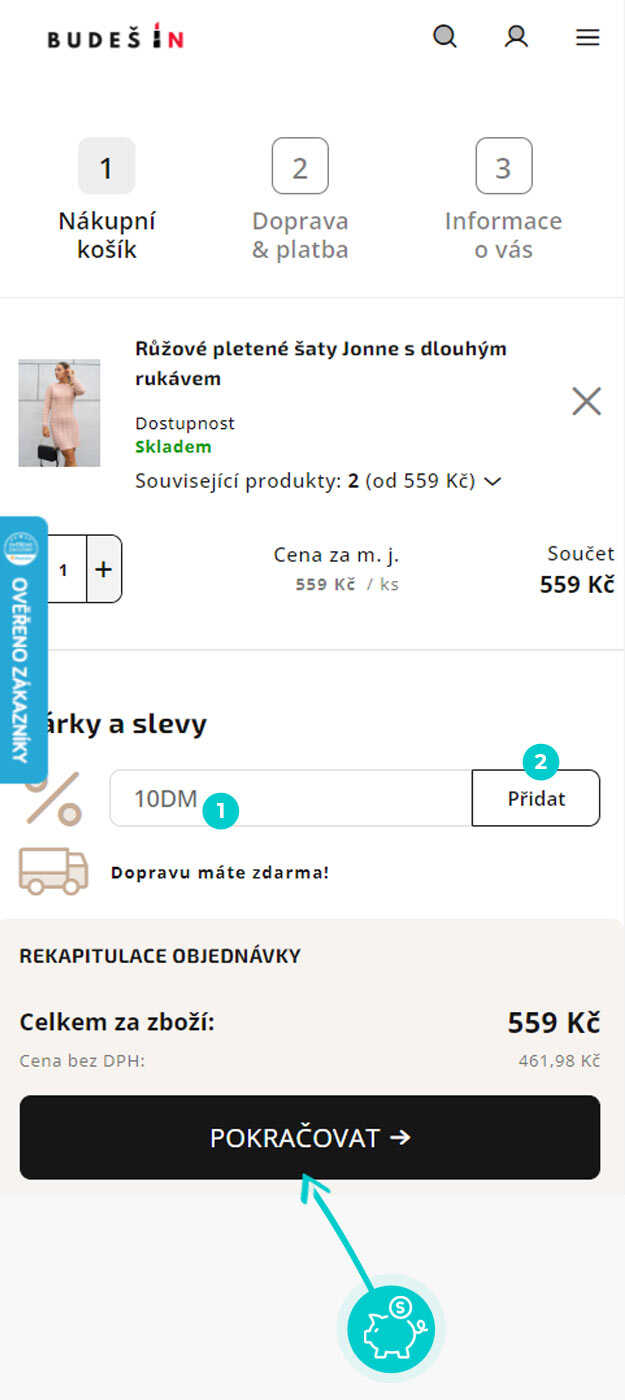Tap Přidat to apply the discount code
625x1400 pixels.
click(x=536, y=798)
